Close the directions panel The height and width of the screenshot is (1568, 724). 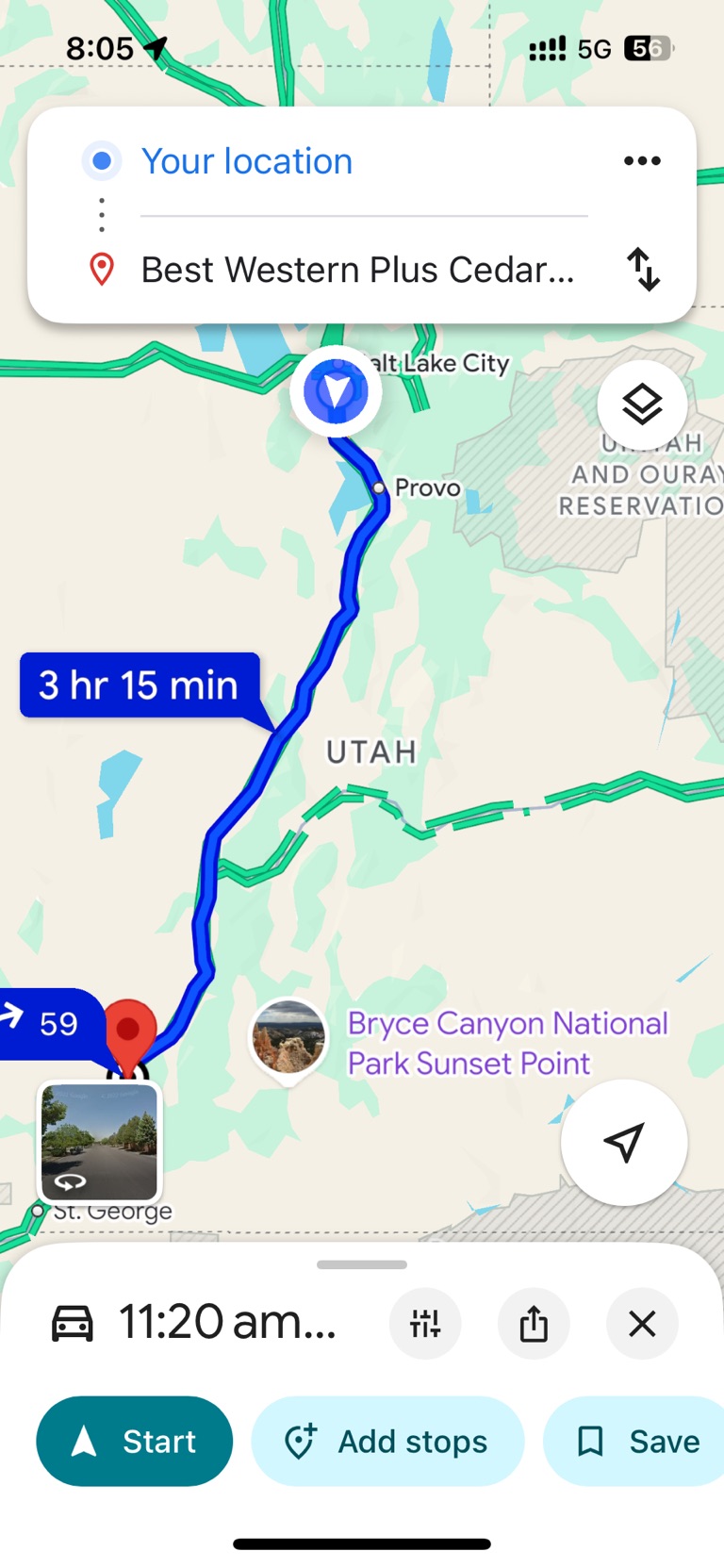(642, 1324)
